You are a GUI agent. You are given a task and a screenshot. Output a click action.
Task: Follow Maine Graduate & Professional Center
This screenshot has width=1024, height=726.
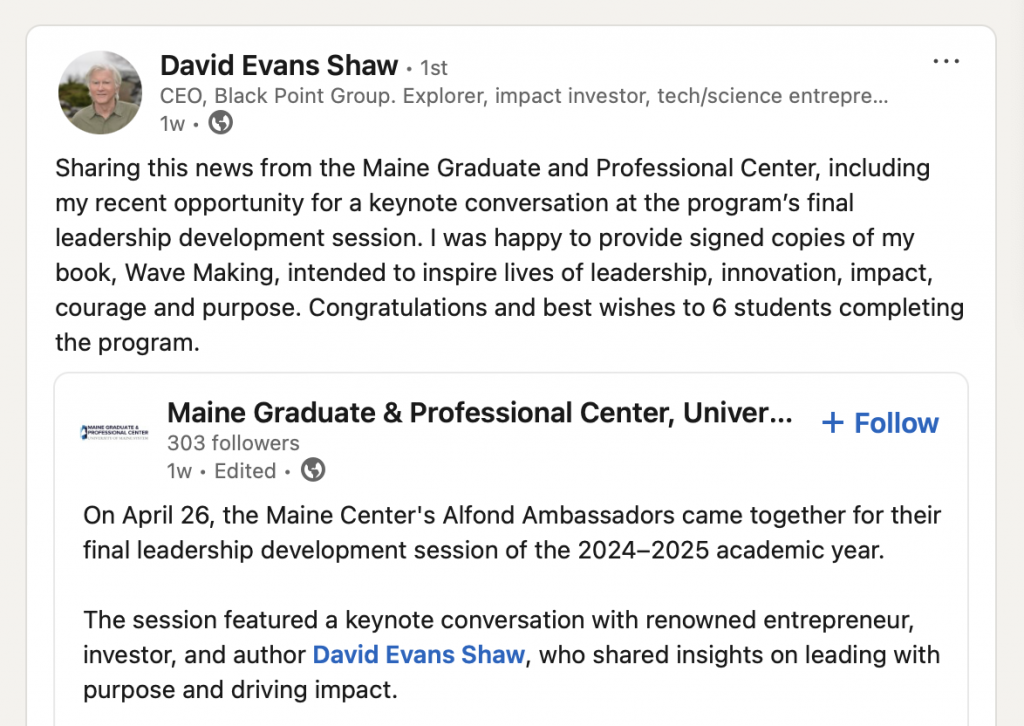[880, 423]
